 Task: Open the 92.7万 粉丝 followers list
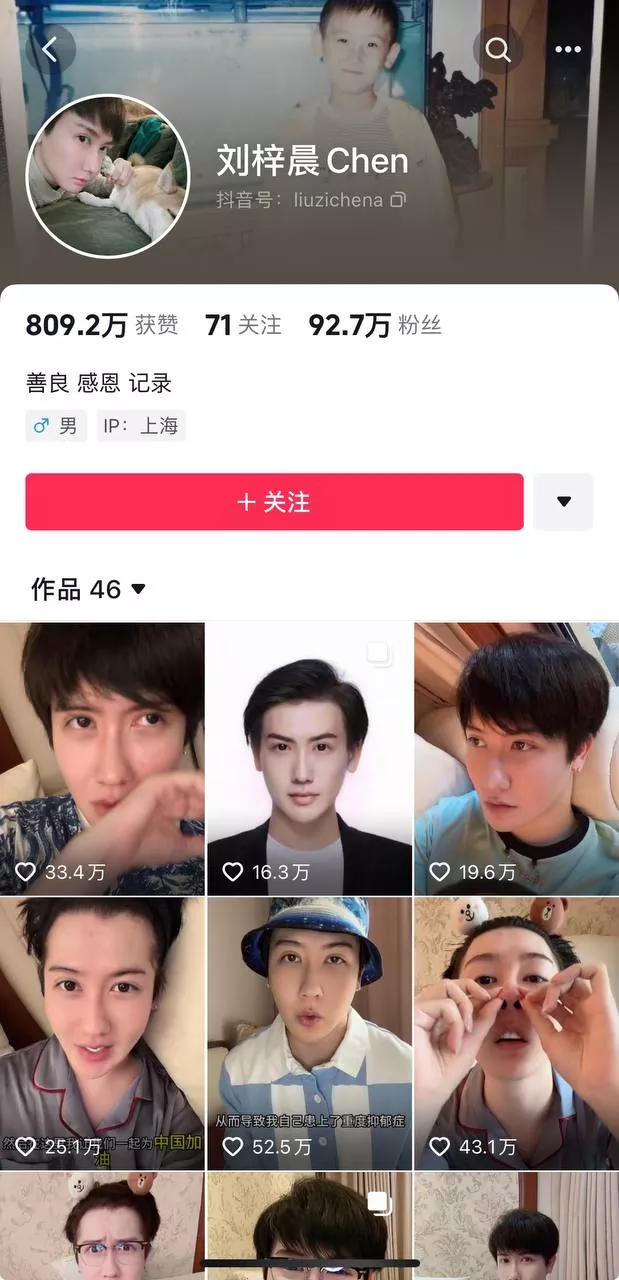click(x=375, y=325)
